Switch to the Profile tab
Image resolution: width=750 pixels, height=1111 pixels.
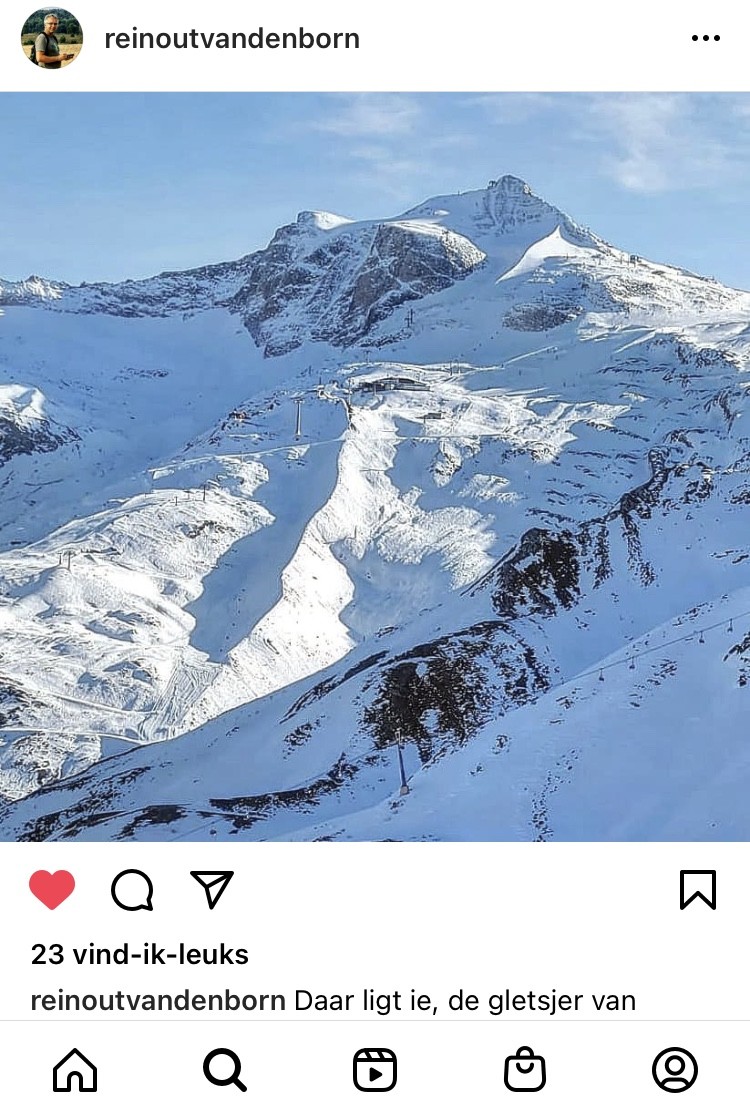pos(675,1070)
